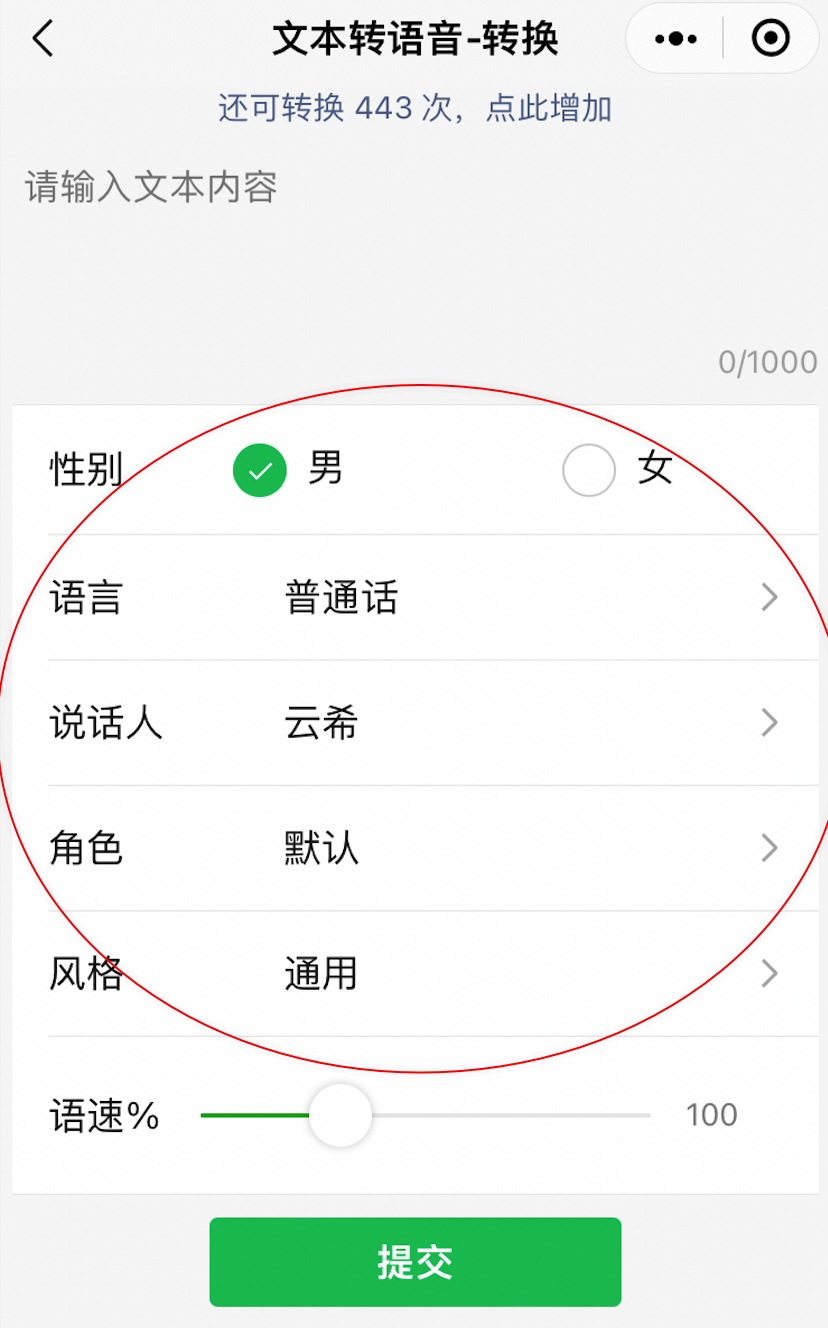The image size is (828, 1328).
Task: Tap the circular capsule close icon
Action: (x=770, y=39)
